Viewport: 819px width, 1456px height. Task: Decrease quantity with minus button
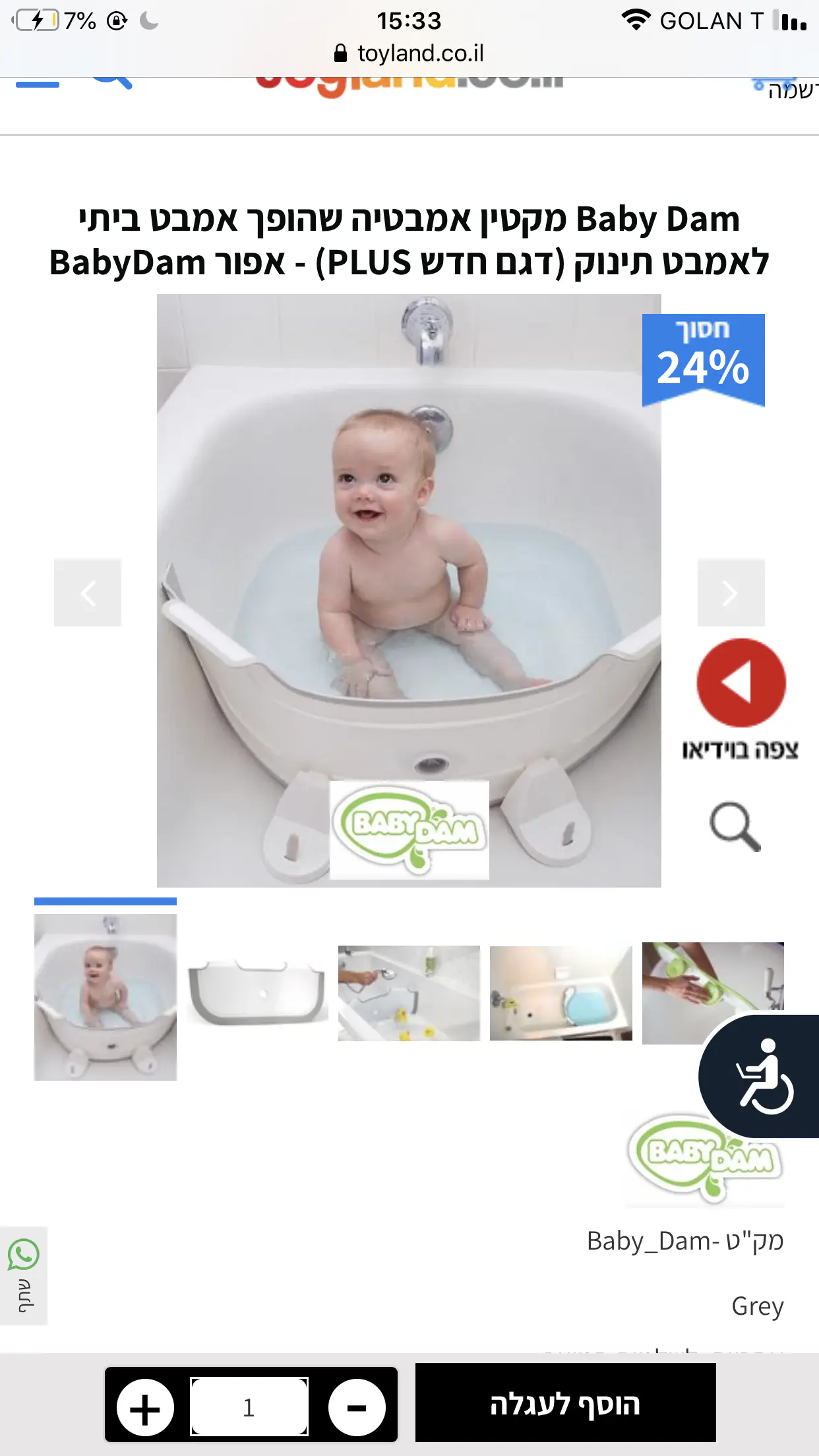point(357,1408)
